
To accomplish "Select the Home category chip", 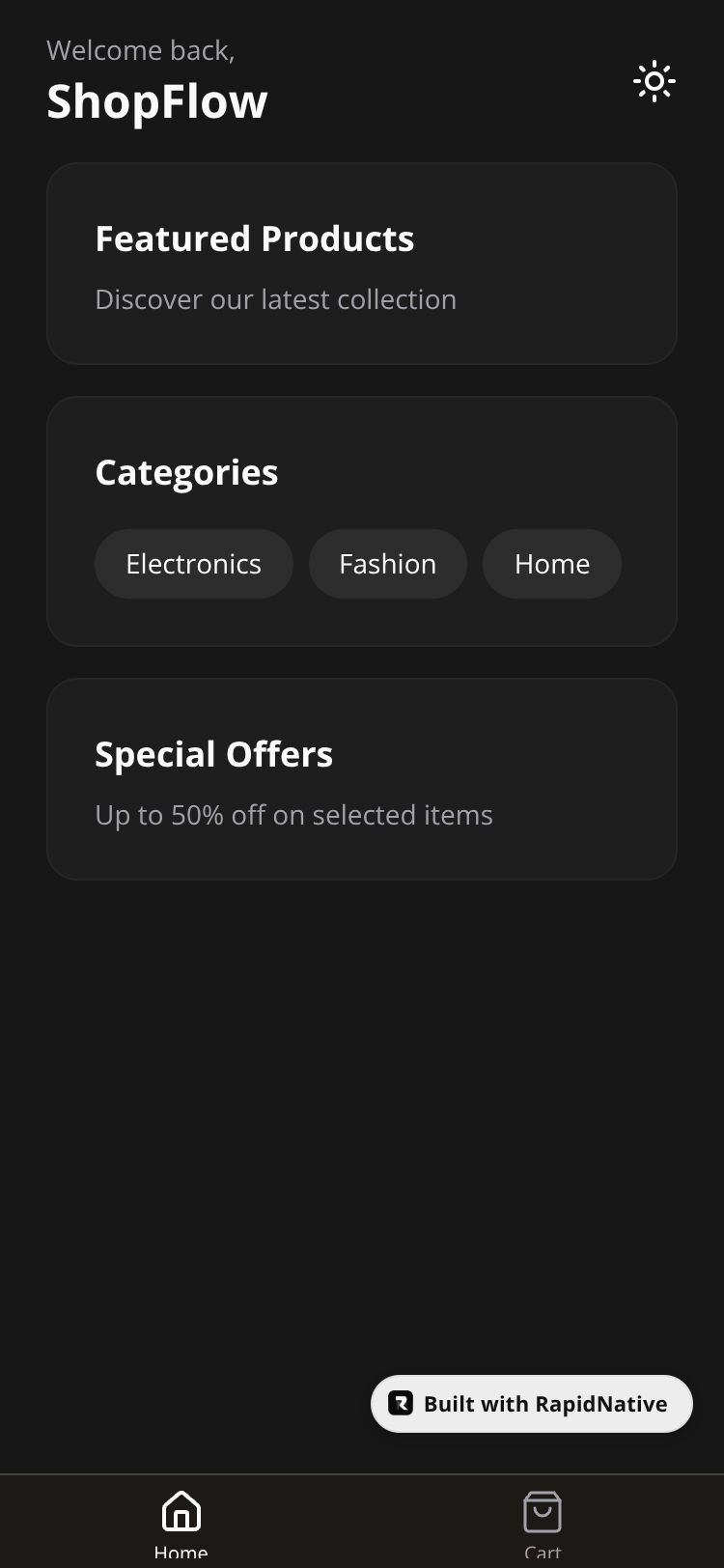I will pos(551,564).
